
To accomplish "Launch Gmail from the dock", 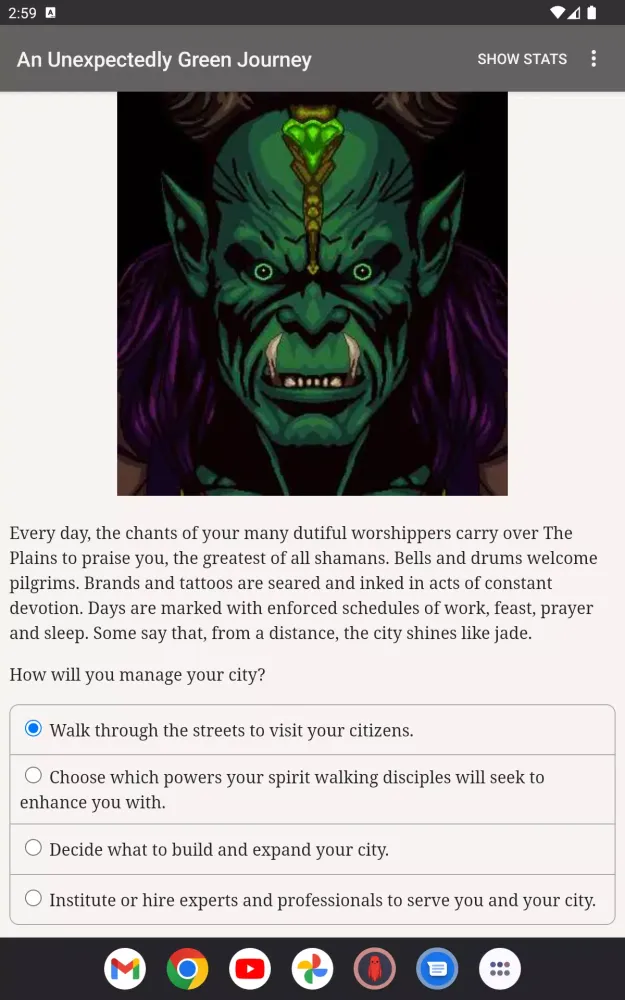I will (x=125, y=969).
